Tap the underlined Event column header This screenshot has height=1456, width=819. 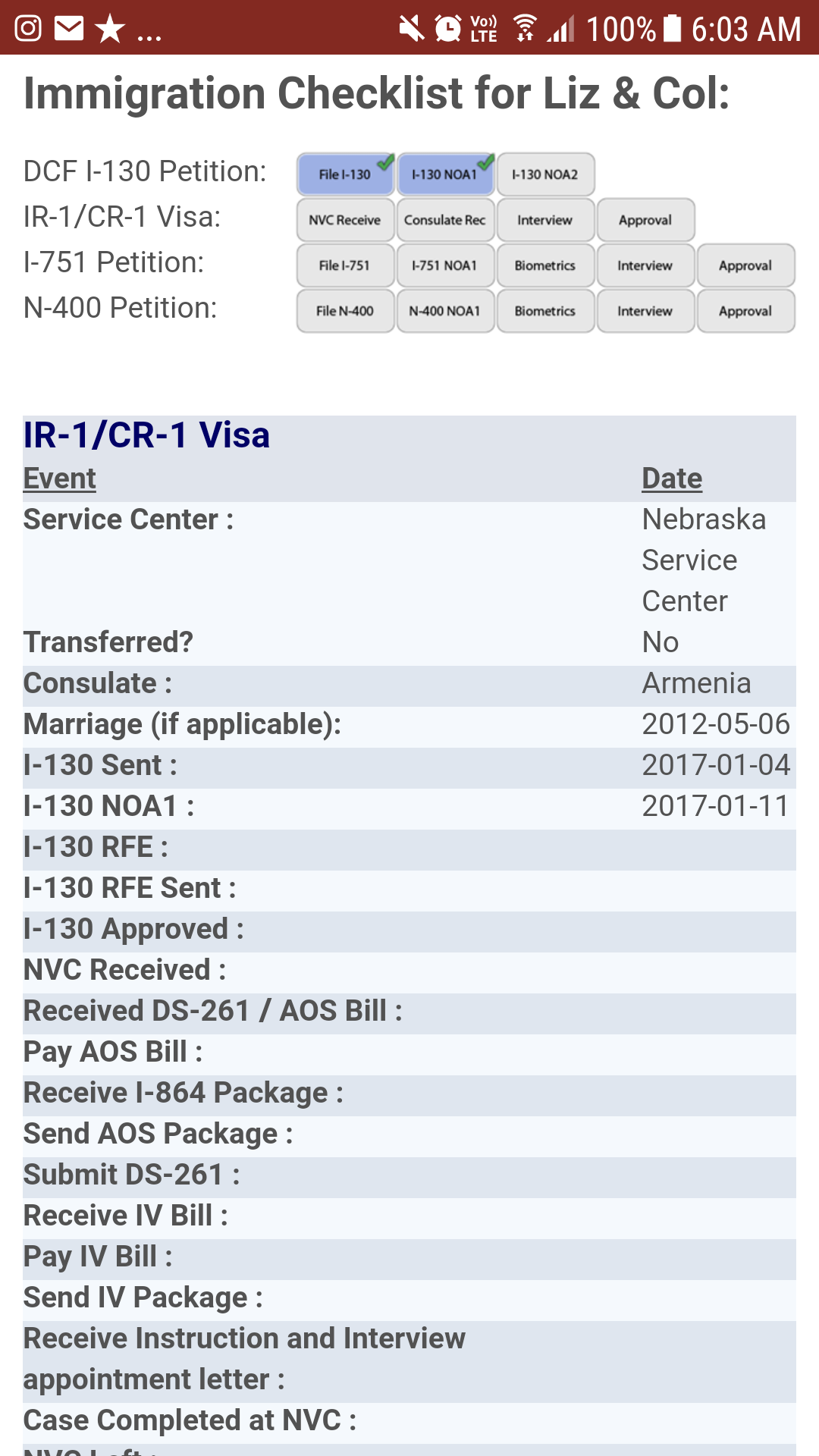60,479
